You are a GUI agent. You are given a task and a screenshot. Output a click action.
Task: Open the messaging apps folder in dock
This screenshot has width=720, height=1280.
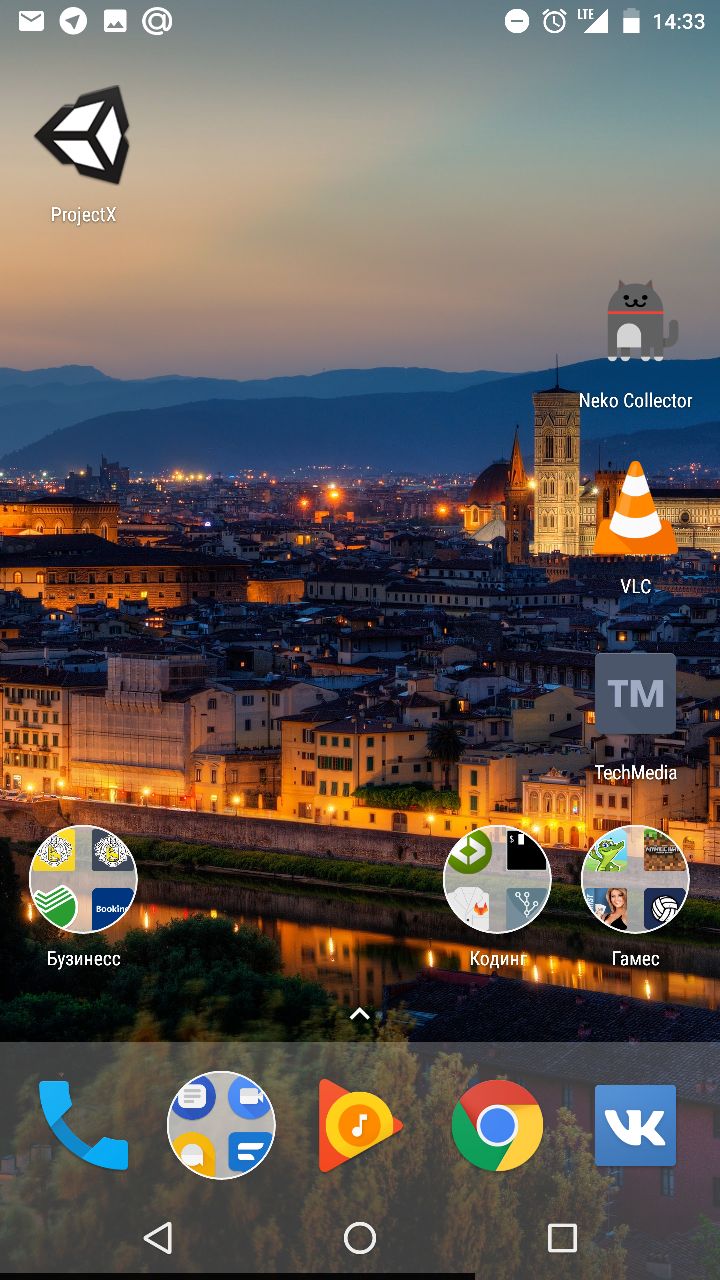pos(221,1126)
